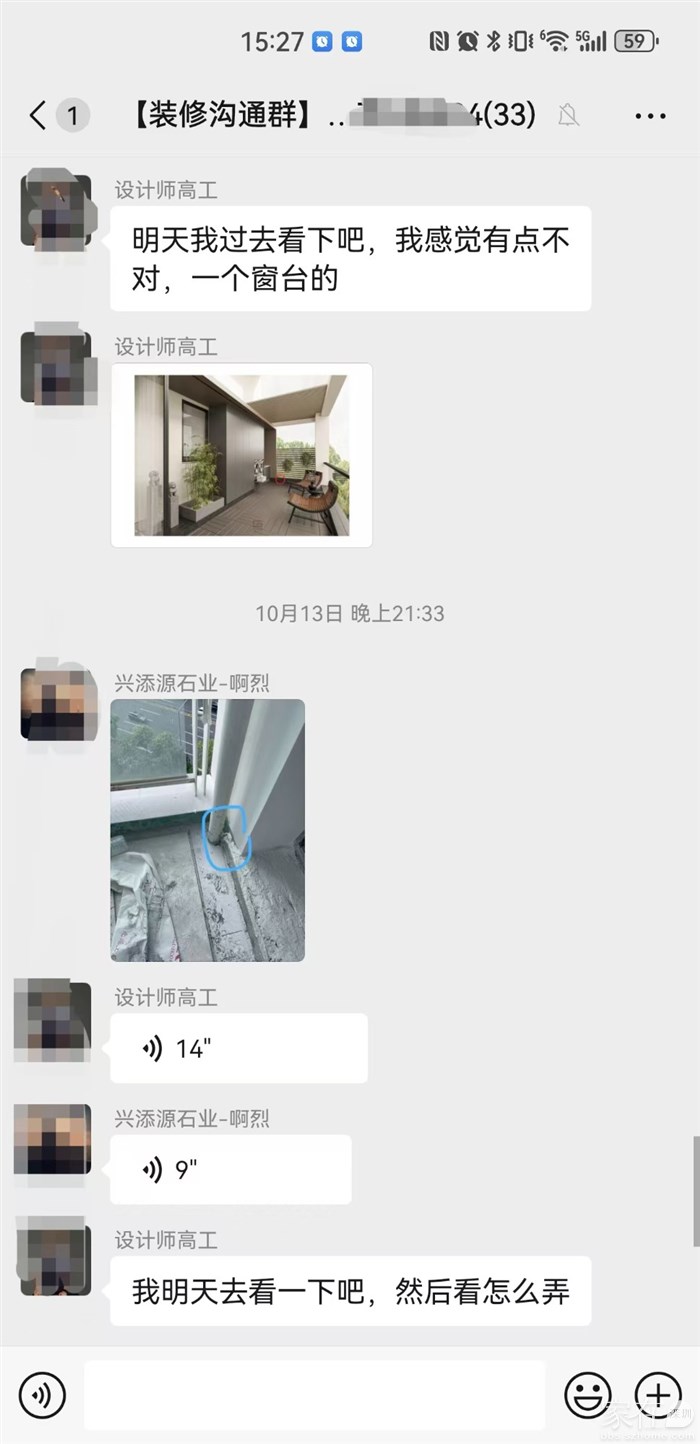Image resolution: width=700 pixels, height=1444 pixels.
Task: Open 兴添源石业-啊烈's avatar beside the photo
Action: coord(55,703)
